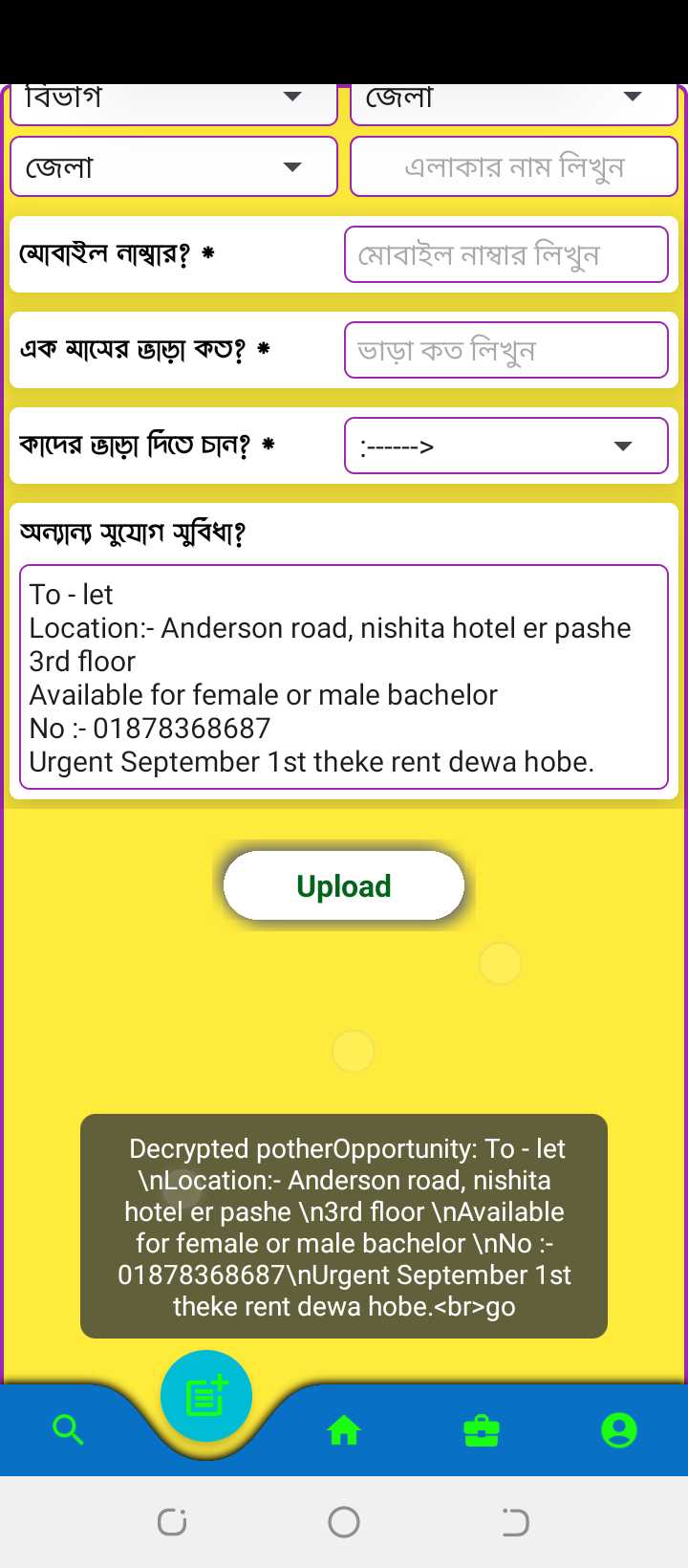Edit the To - let description text box
688x1568 pixels.
tap(344, 677)
